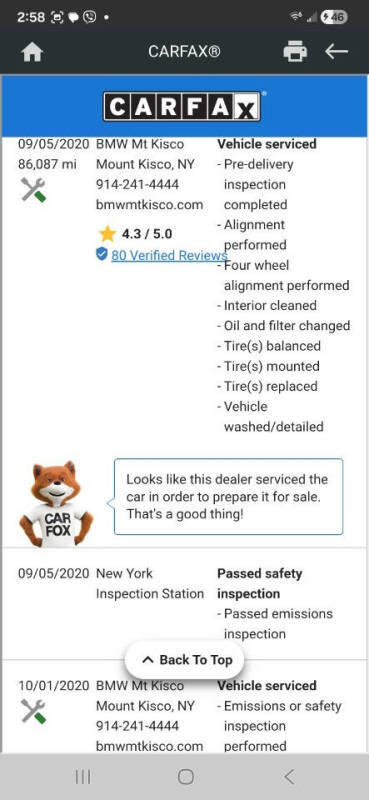Tap the system home button
Image resolution: width=369 pixels, height=800 pixels.
[x=186, y=777]
